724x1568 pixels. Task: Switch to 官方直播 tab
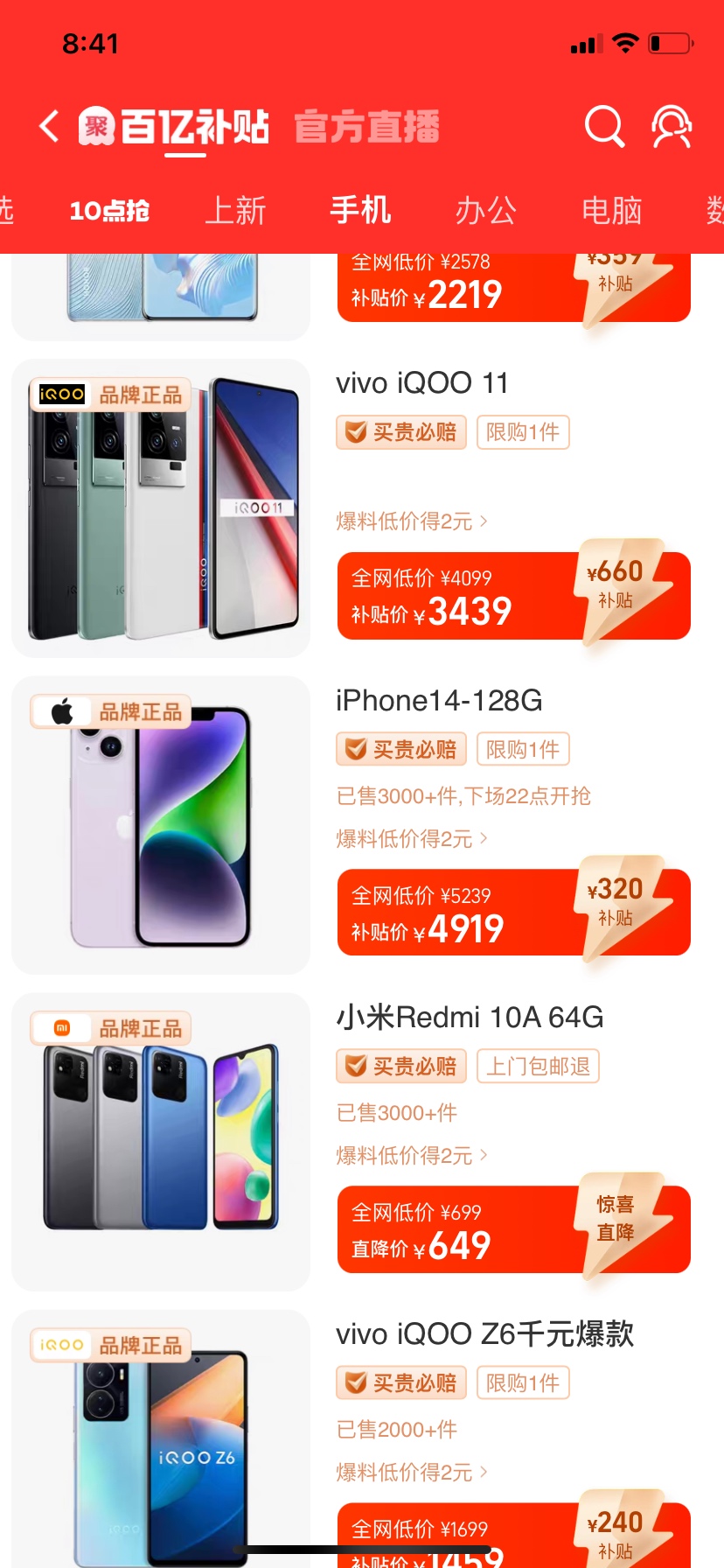point(366,127)
